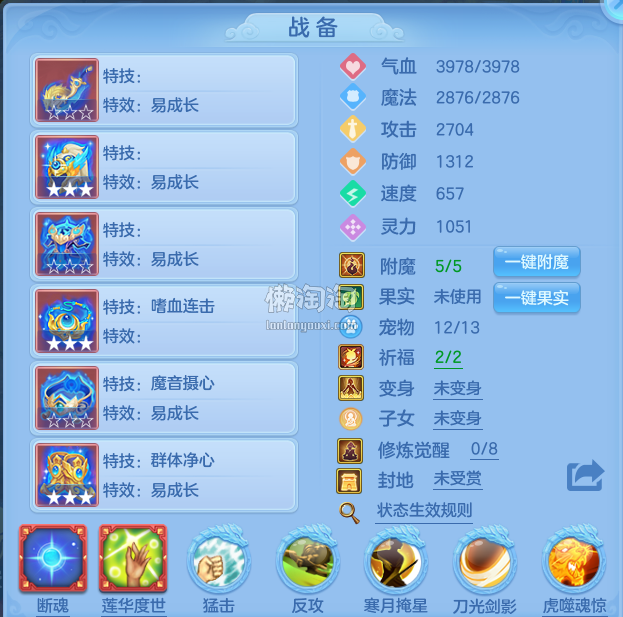The width and height of the screenshot is (623, 617).
Task: Tap the 祈福 2/2 value
Action: pos(448,357)
